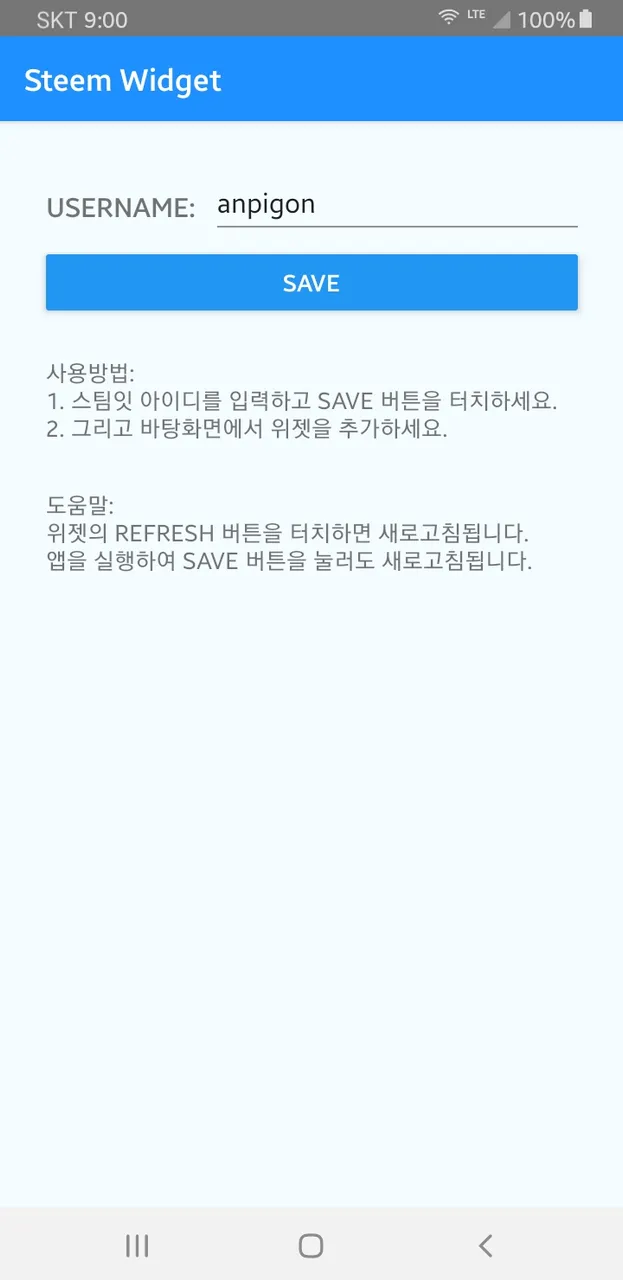
Task: Go to the home screen
Action: coord(311,1245)
